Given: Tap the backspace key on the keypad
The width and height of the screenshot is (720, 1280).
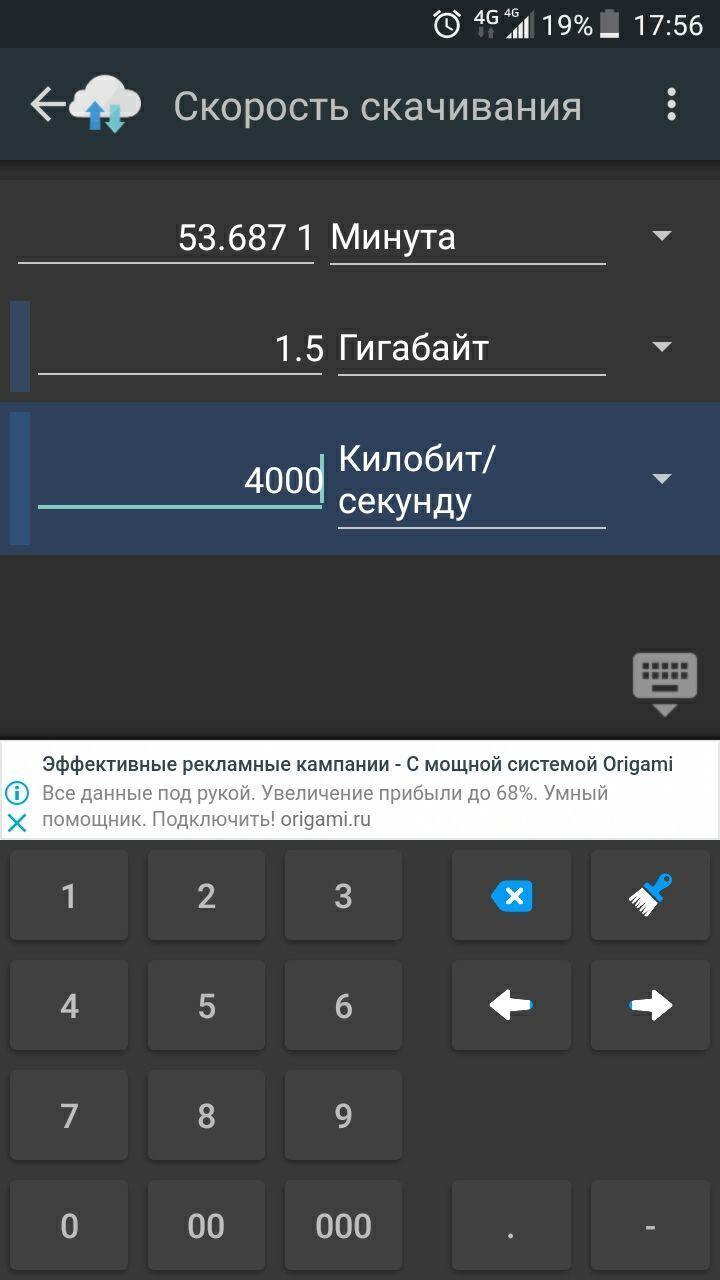Looking at the screenshot, I should (x=511, y=895).
